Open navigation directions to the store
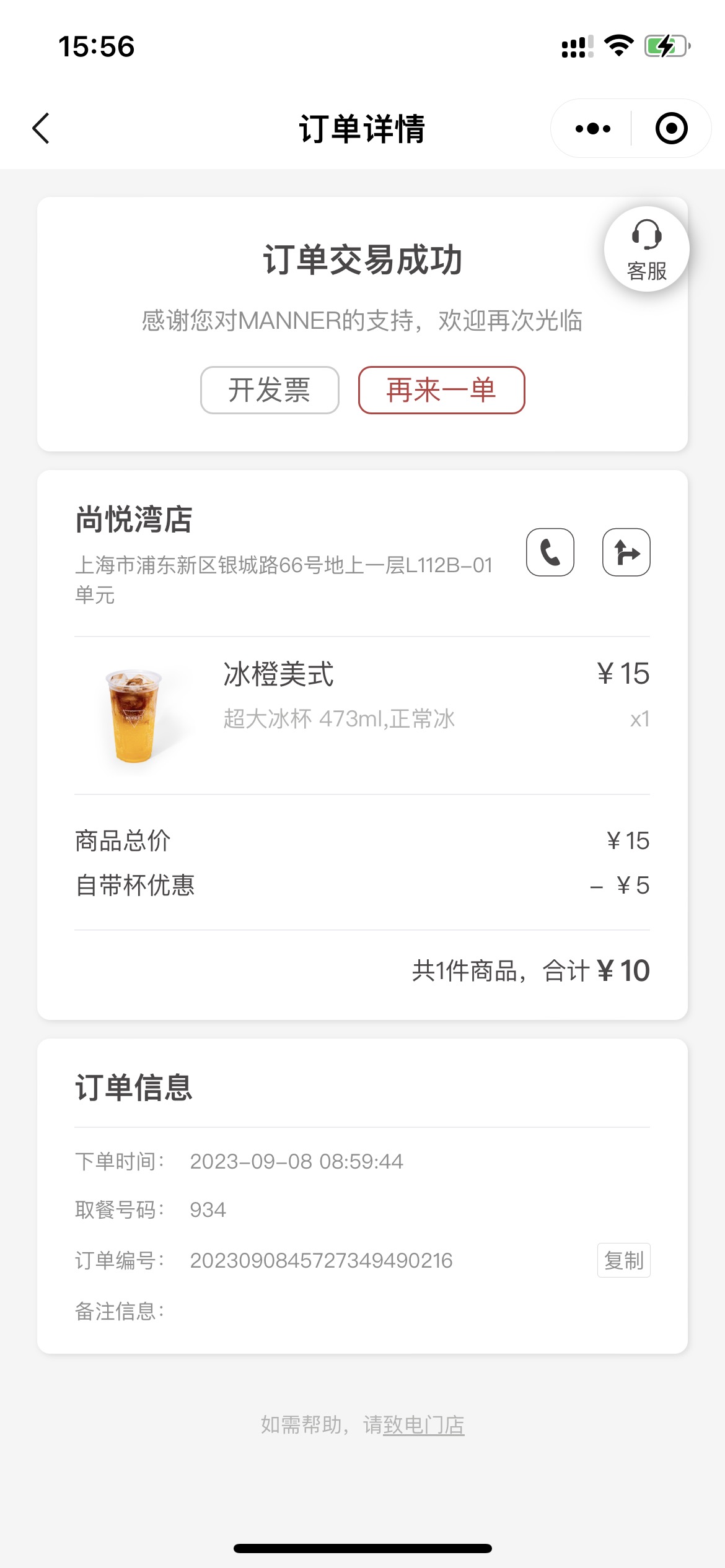This screenshot has height=1568, width=725. pos(626,552)
